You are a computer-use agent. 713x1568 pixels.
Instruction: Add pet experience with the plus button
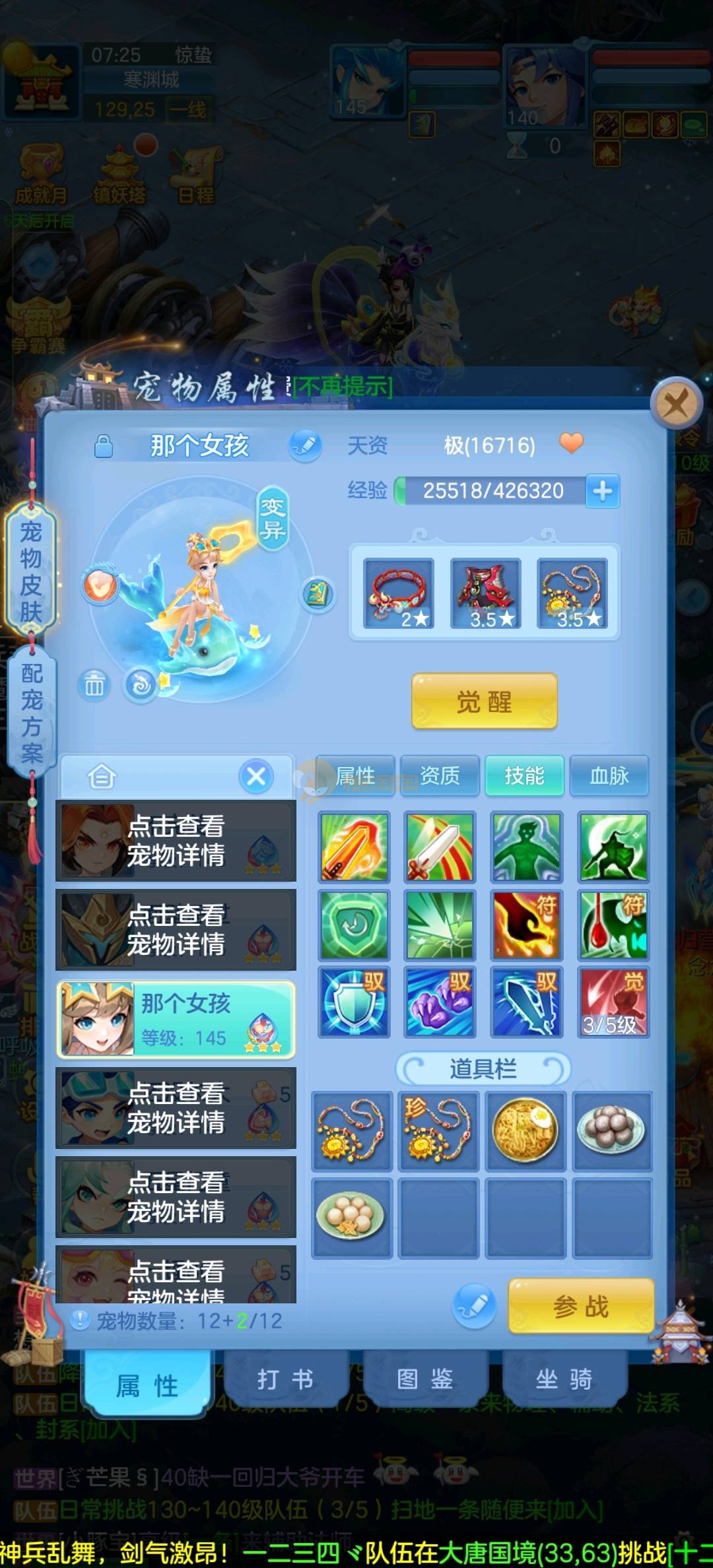click(602, 491)
